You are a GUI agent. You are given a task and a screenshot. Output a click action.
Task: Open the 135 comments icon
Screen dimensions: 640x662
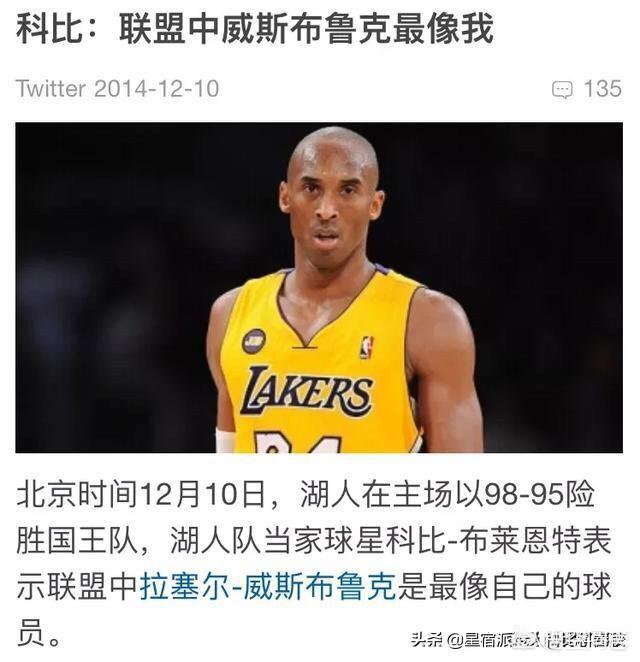click(563, 89)
